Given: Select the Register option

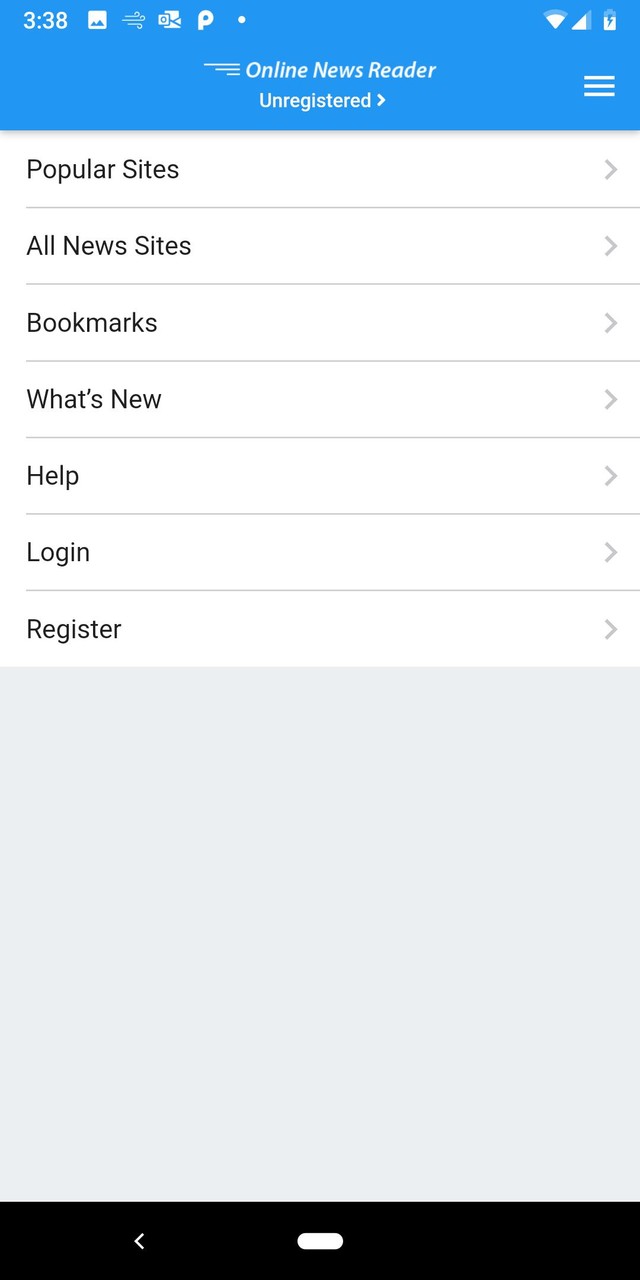Looking at the screenshot, I should coord(320,629).
